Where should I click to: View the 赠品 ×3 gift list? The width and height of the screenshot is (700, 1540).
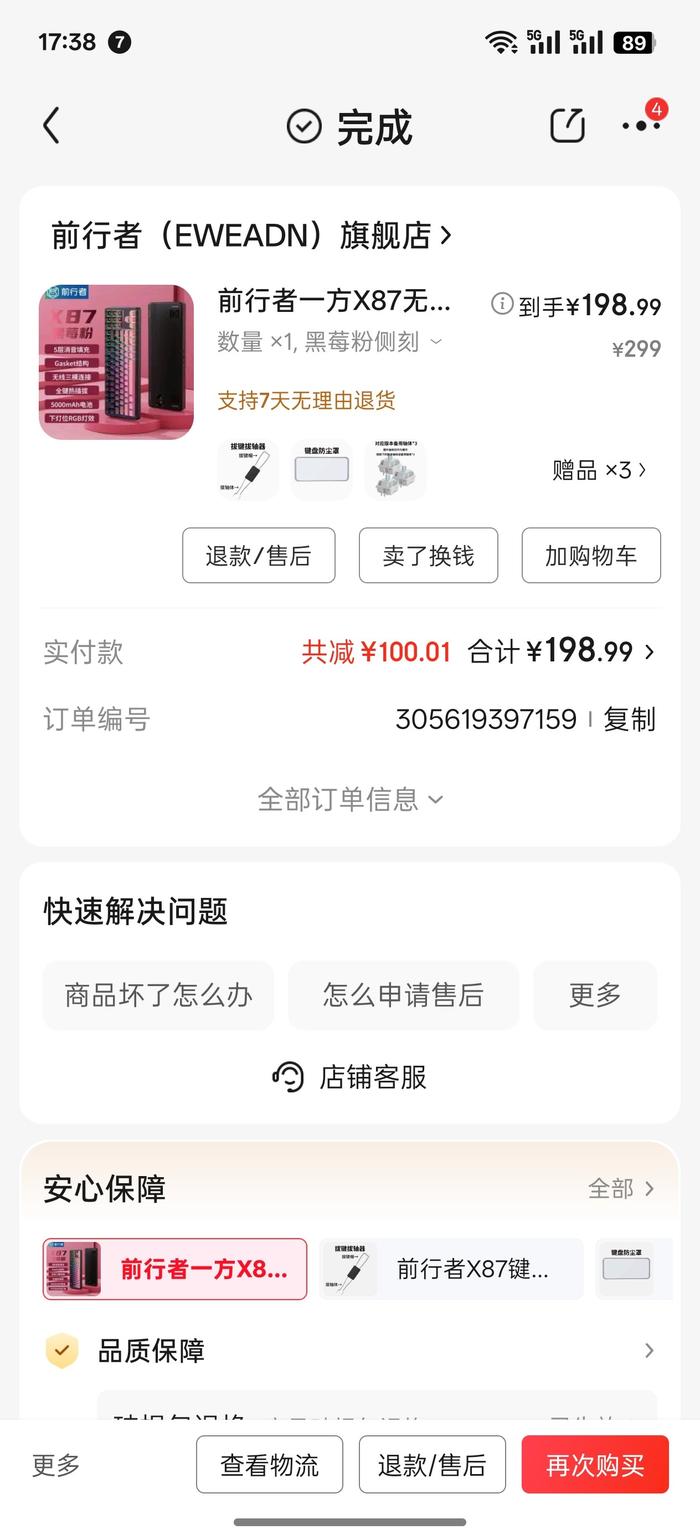[600, 470]
